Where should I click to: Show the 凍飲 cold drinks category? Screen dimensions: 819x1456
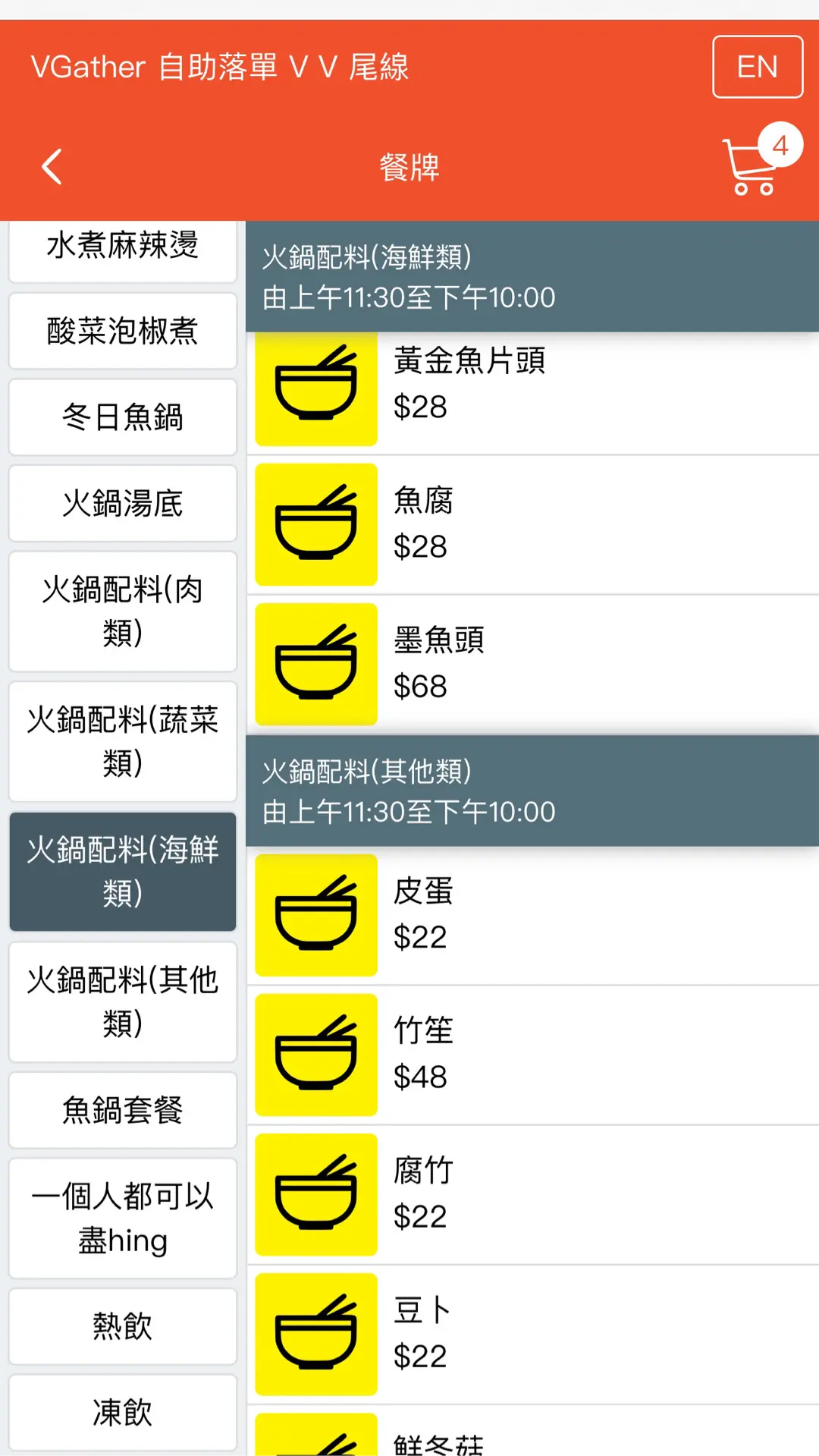coord(123,1413)
